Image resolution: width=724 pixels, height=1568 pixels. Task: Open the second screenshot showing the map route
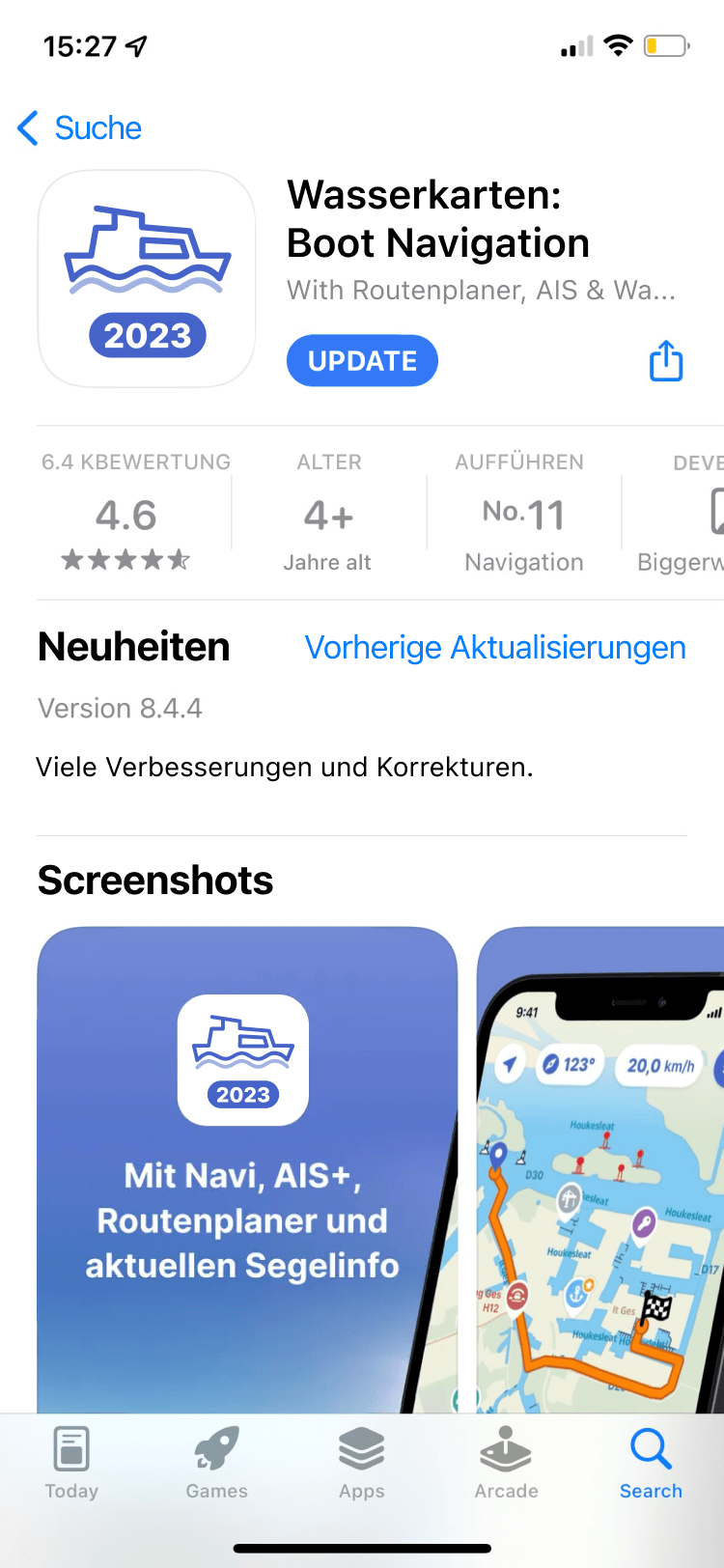tap(600, 1168)
